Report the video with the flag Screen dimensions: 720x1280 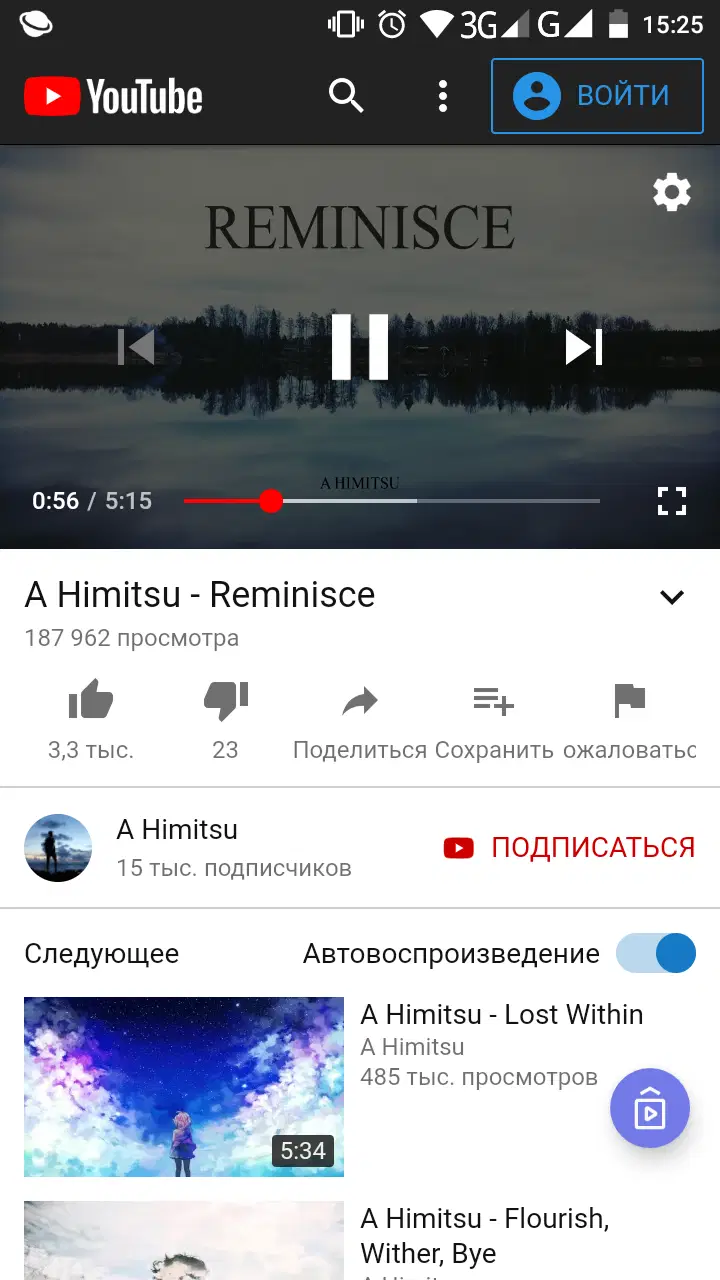point(629,716)
